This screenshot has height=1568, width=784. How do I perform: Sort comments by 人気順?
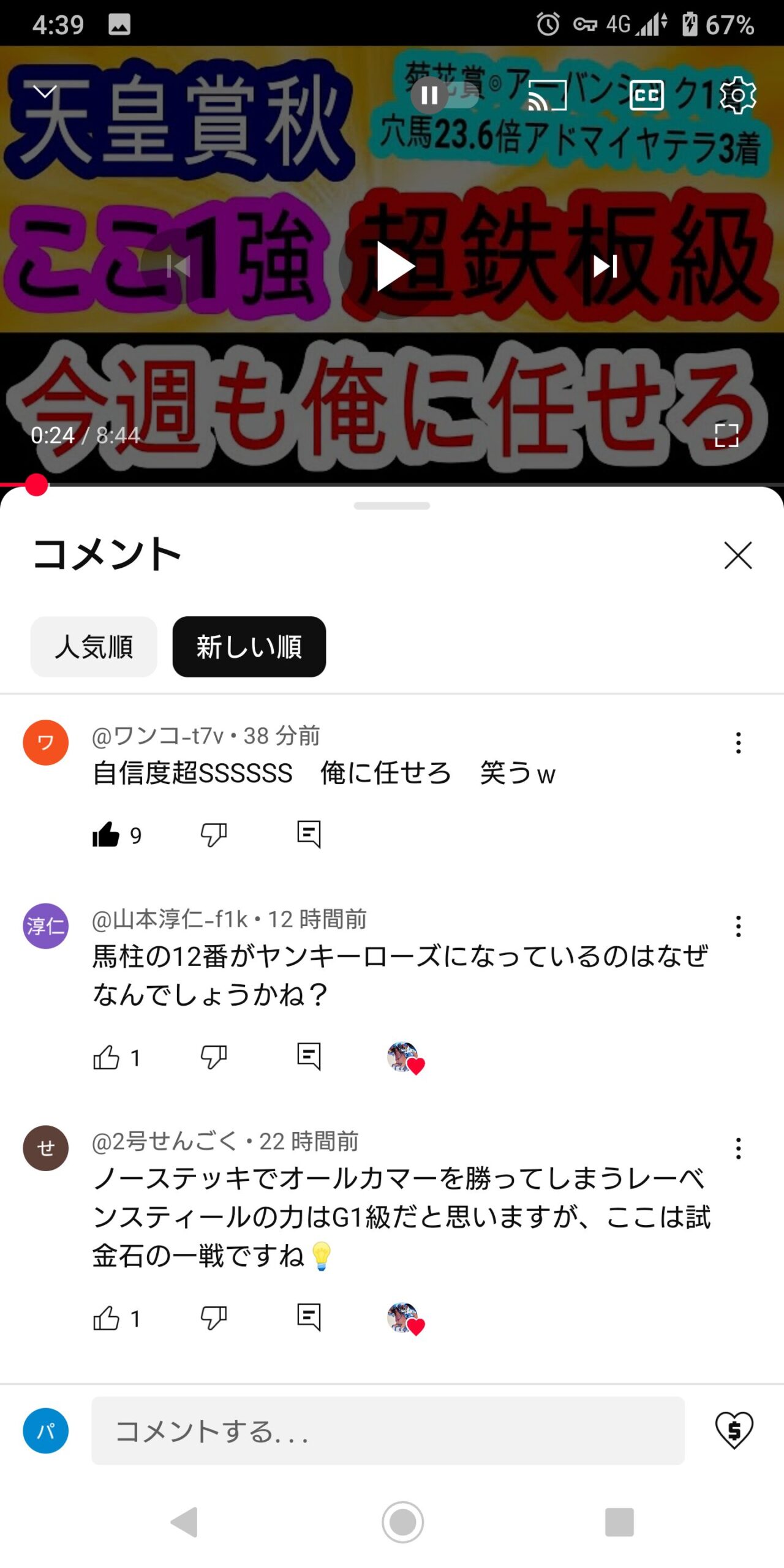pyautogui.click(x=94, y=646)
